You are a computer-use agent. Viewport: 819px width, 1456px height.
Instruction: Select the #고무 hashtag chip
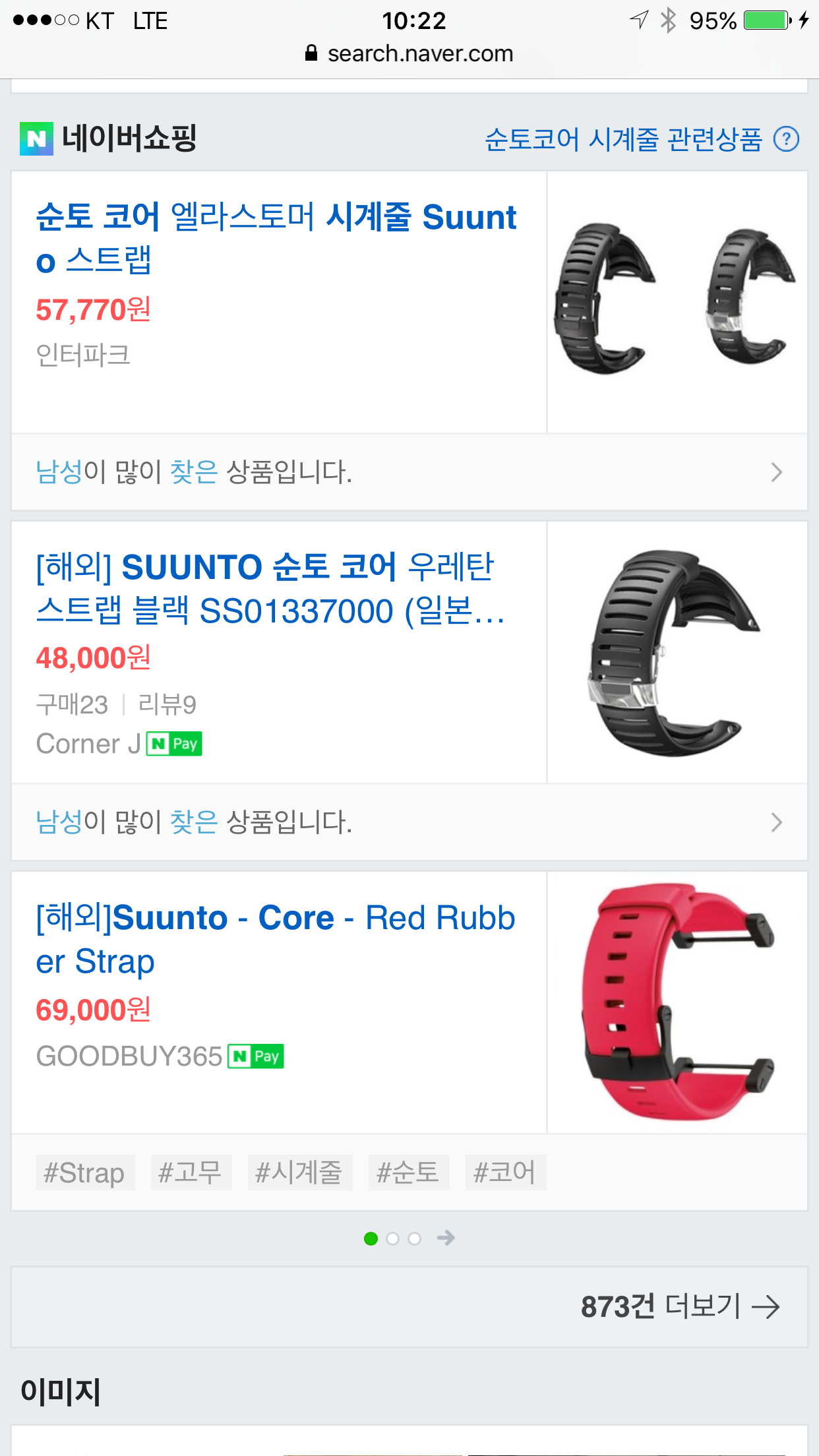(191, 1172)
